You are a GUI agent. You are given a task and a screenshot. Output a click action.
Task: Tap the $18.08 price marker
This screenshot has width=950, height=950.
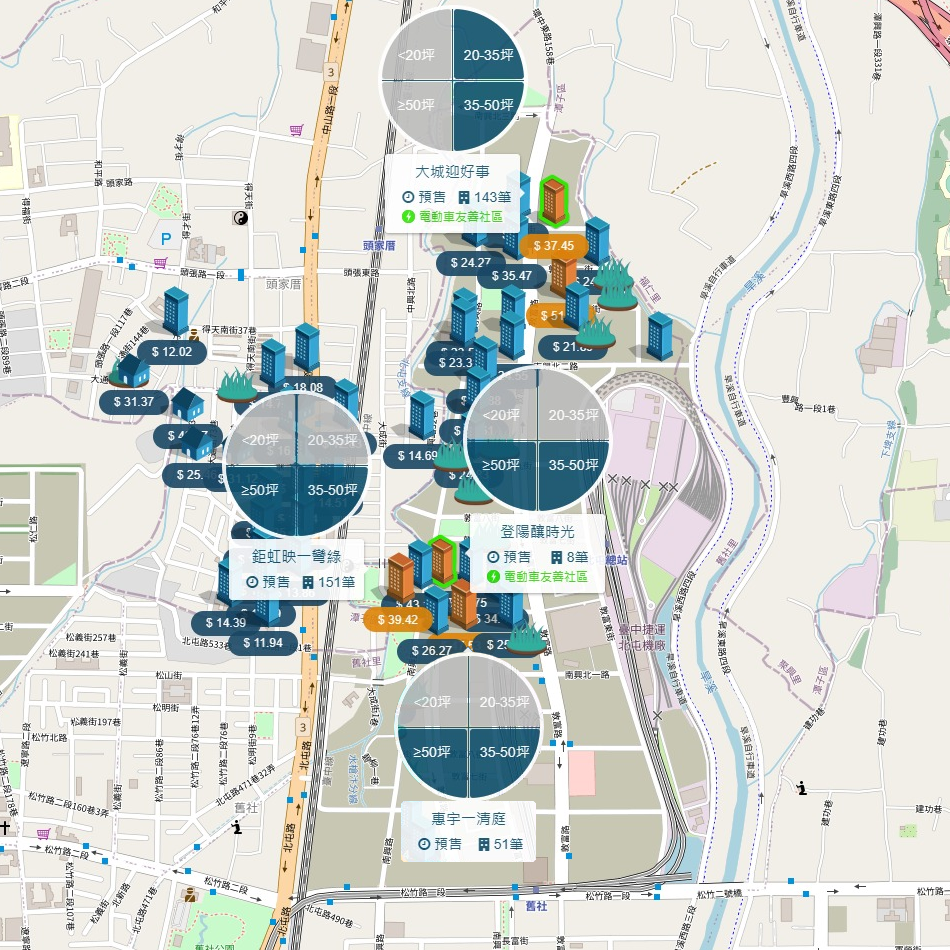coord(304,387)
